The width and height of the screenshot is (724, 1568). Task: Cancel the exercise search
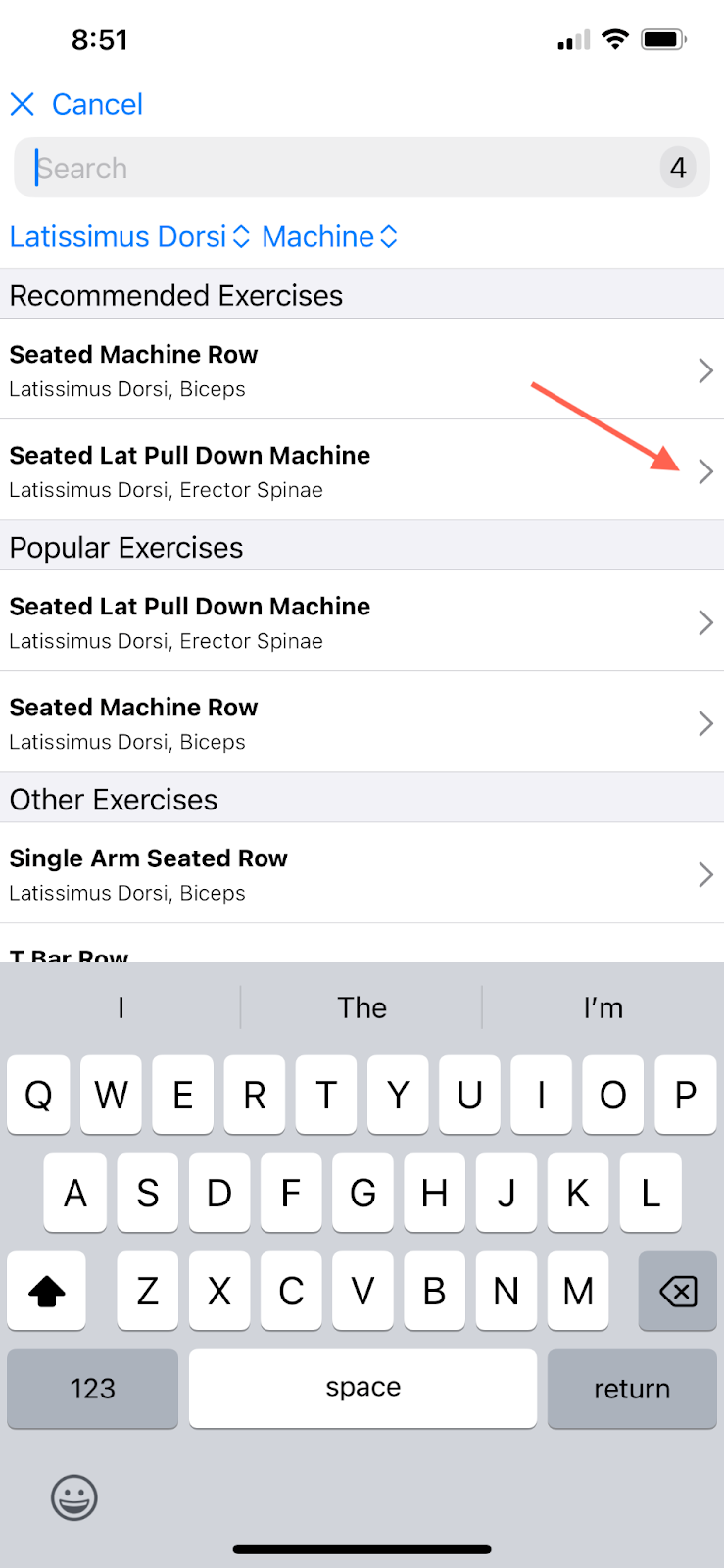point(76,104)
